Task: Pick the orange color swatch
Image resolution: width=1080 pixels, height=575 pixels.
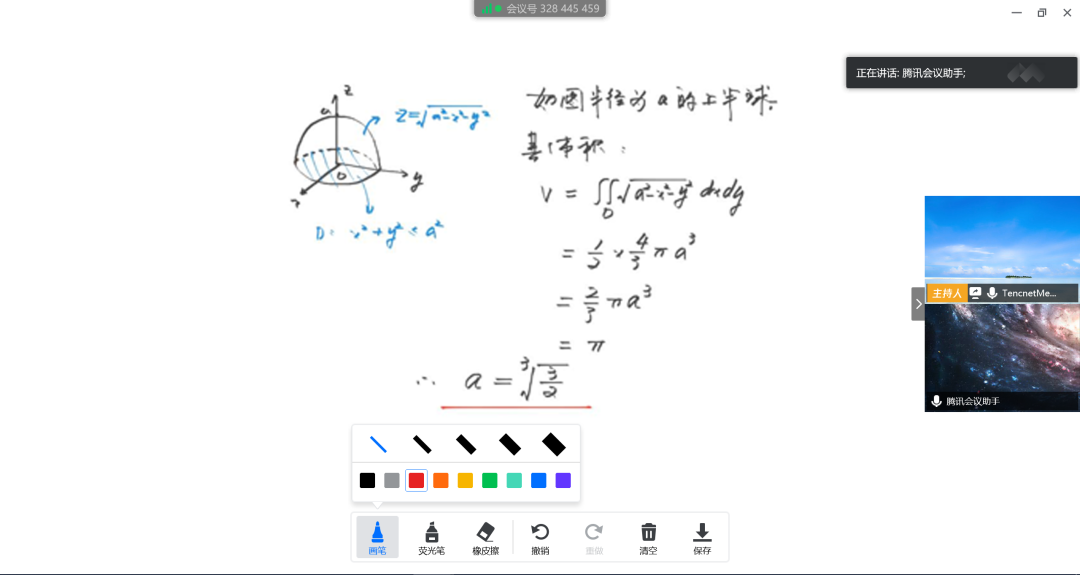Action: (x=441, y=480)
